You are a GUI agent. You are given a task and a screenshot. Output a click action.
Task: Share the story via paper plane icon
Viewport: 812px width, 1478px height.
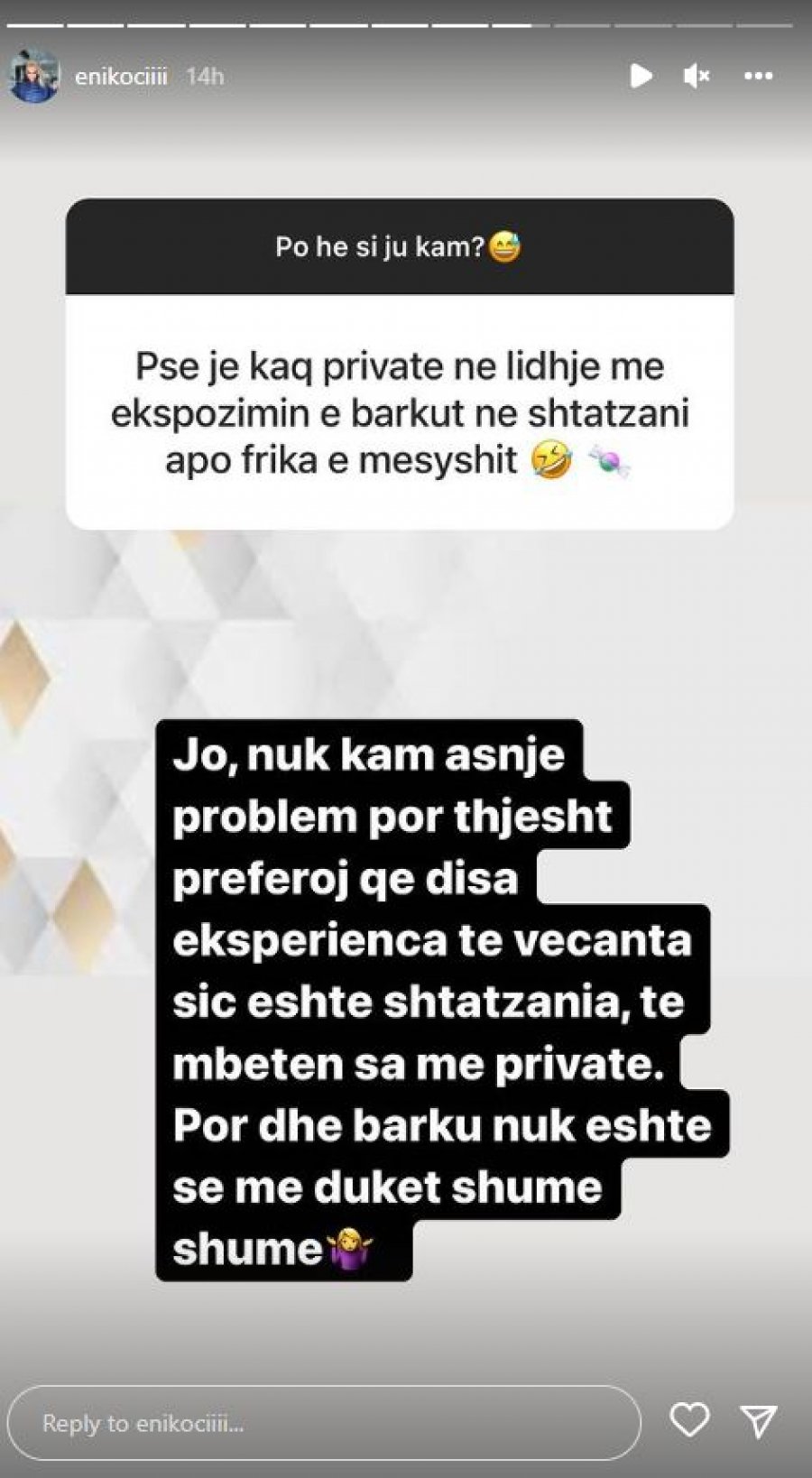pos(759,1421)
